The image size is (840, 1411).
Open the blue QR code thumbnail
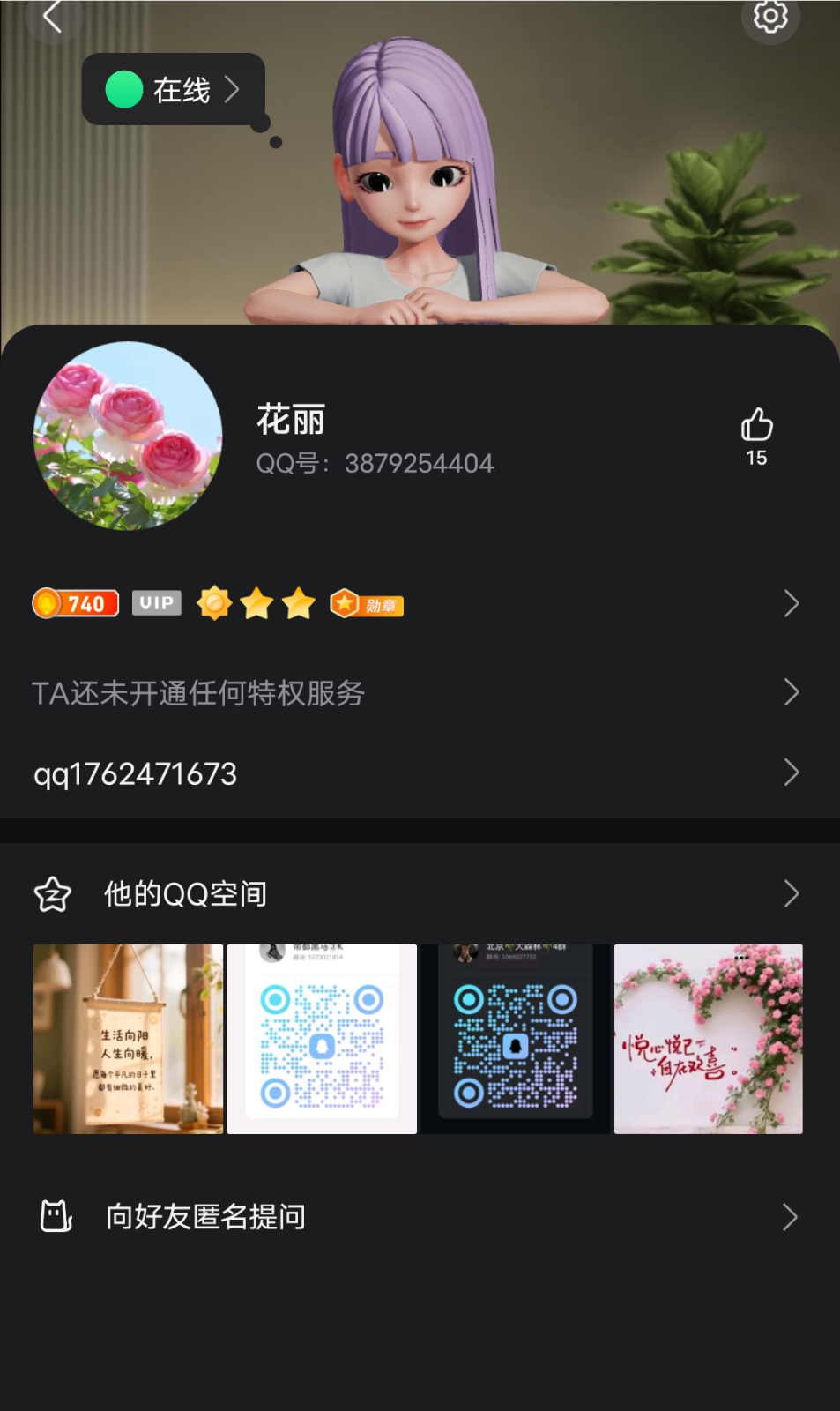pos(322,1038)
